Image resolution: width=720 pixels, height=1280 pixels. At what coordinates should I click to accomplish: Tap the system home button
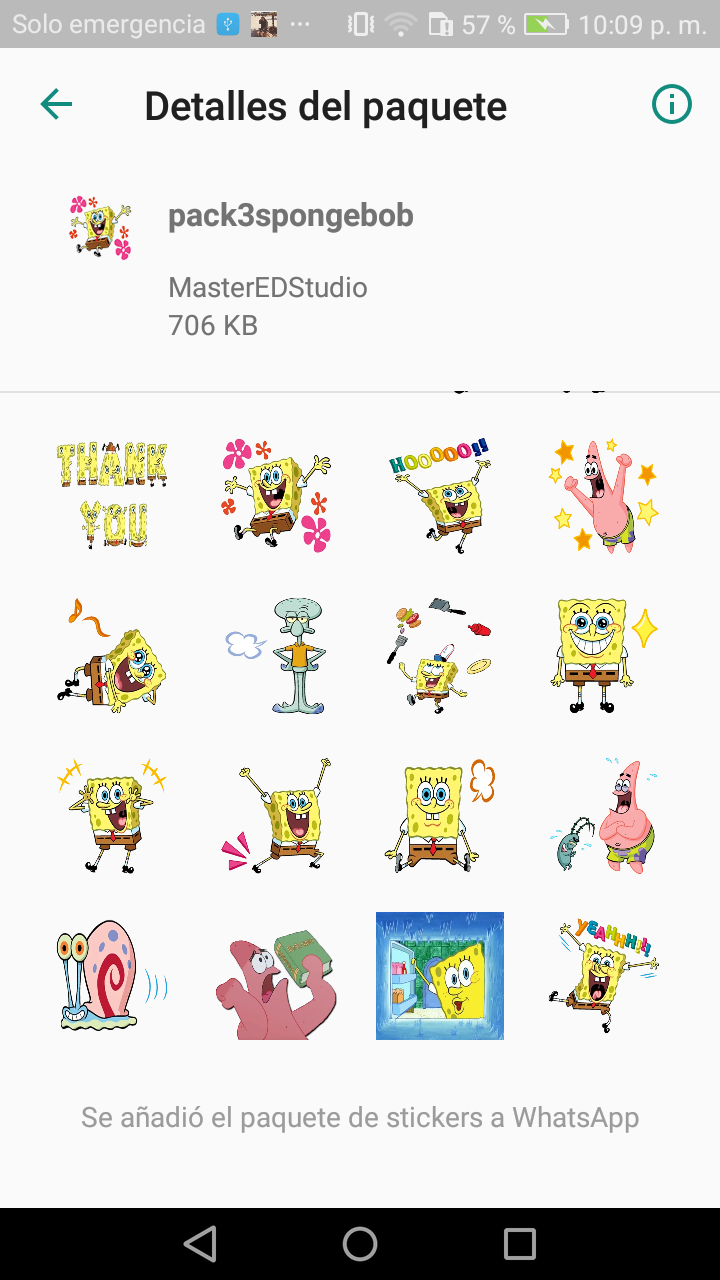(360, 1244)
